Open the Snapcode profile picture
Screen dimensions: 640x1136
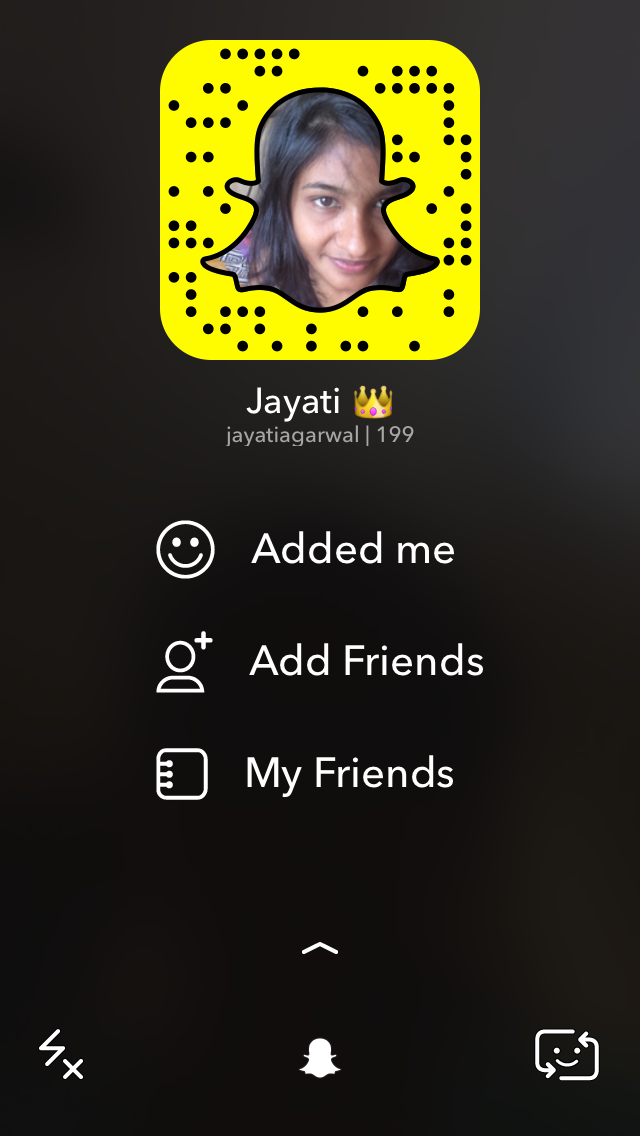tap(320, 200)
